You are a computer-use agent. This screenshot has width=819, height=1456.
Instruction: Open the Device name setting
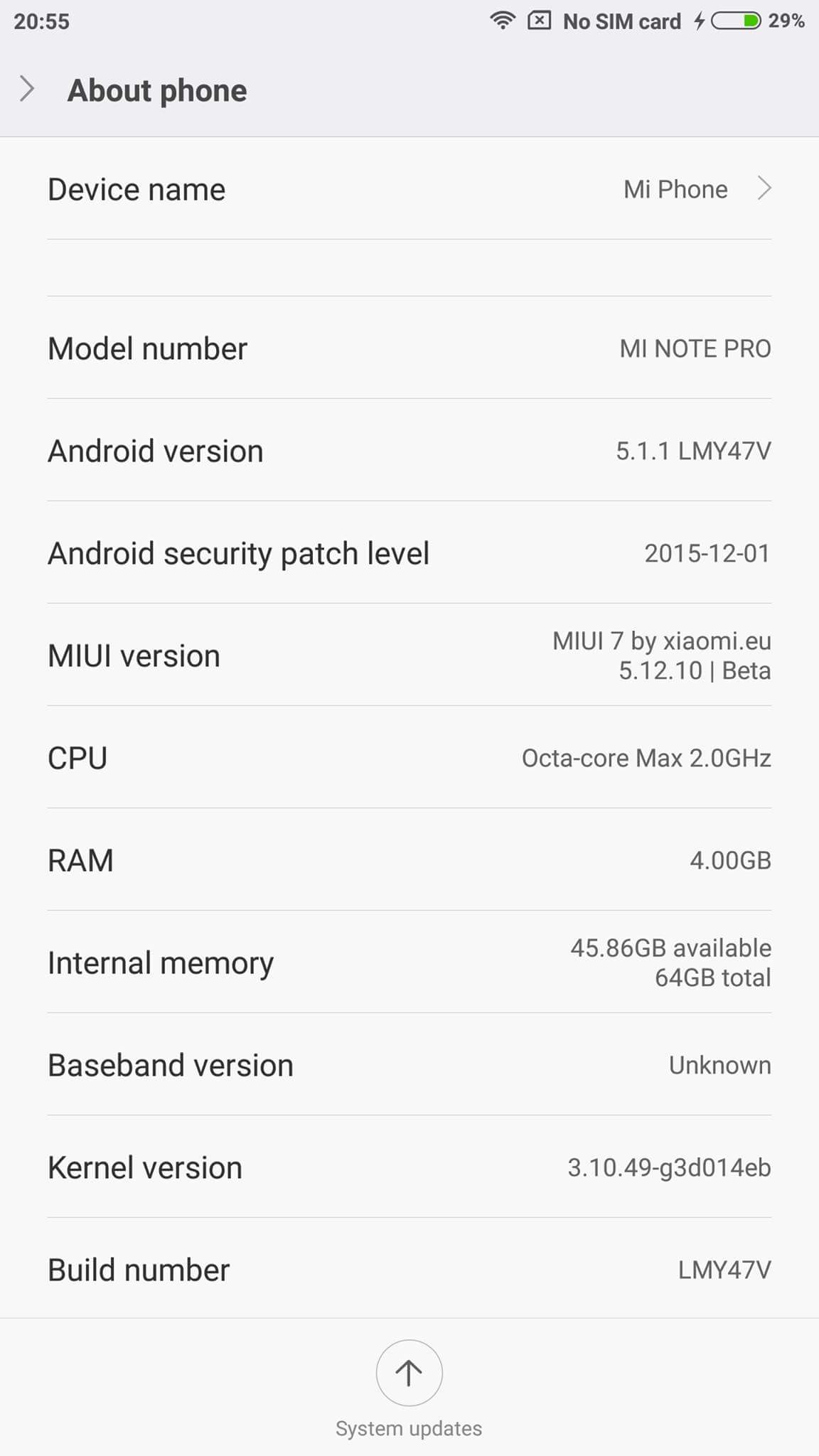point(409,188)
